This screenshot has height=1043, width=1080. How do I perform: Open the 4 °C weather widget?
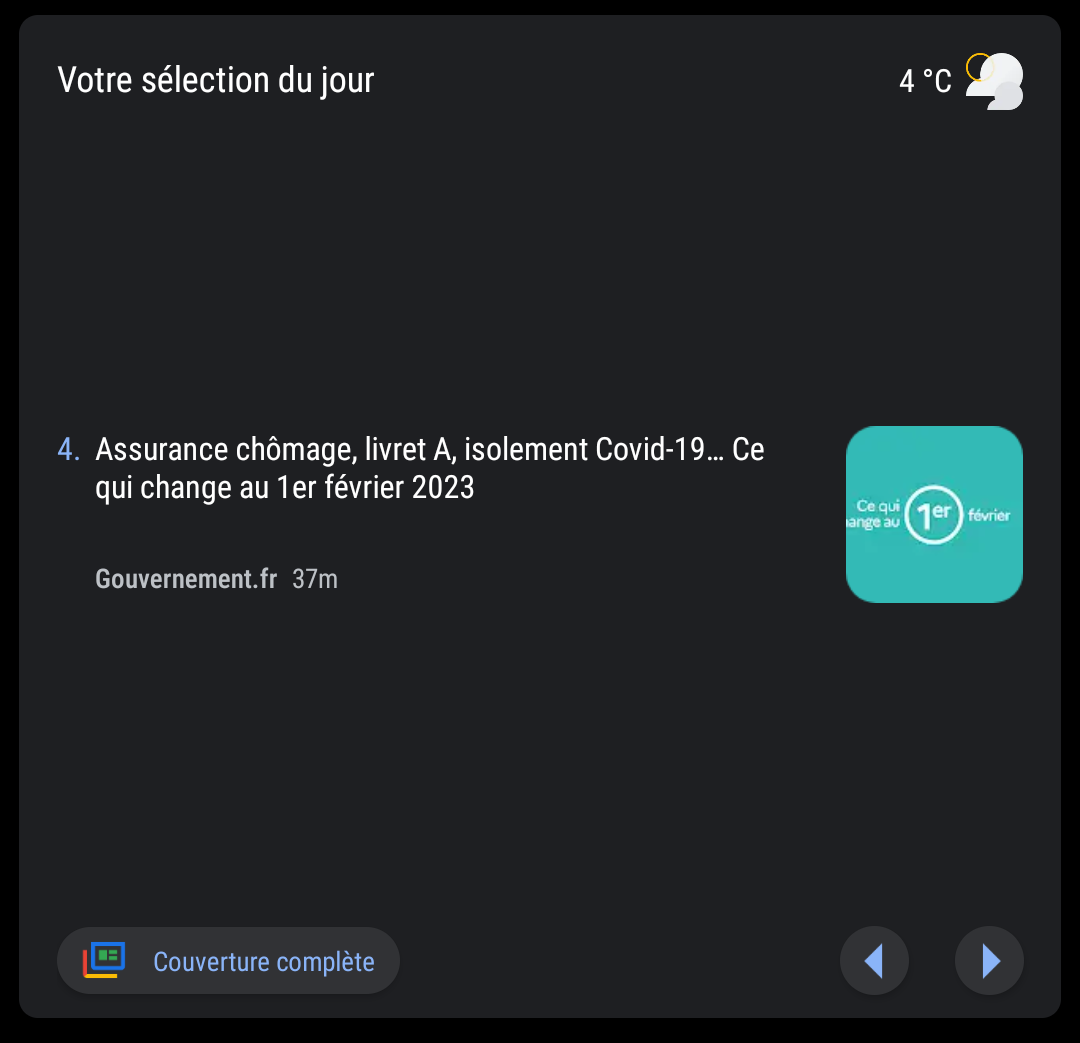[960, 81]
